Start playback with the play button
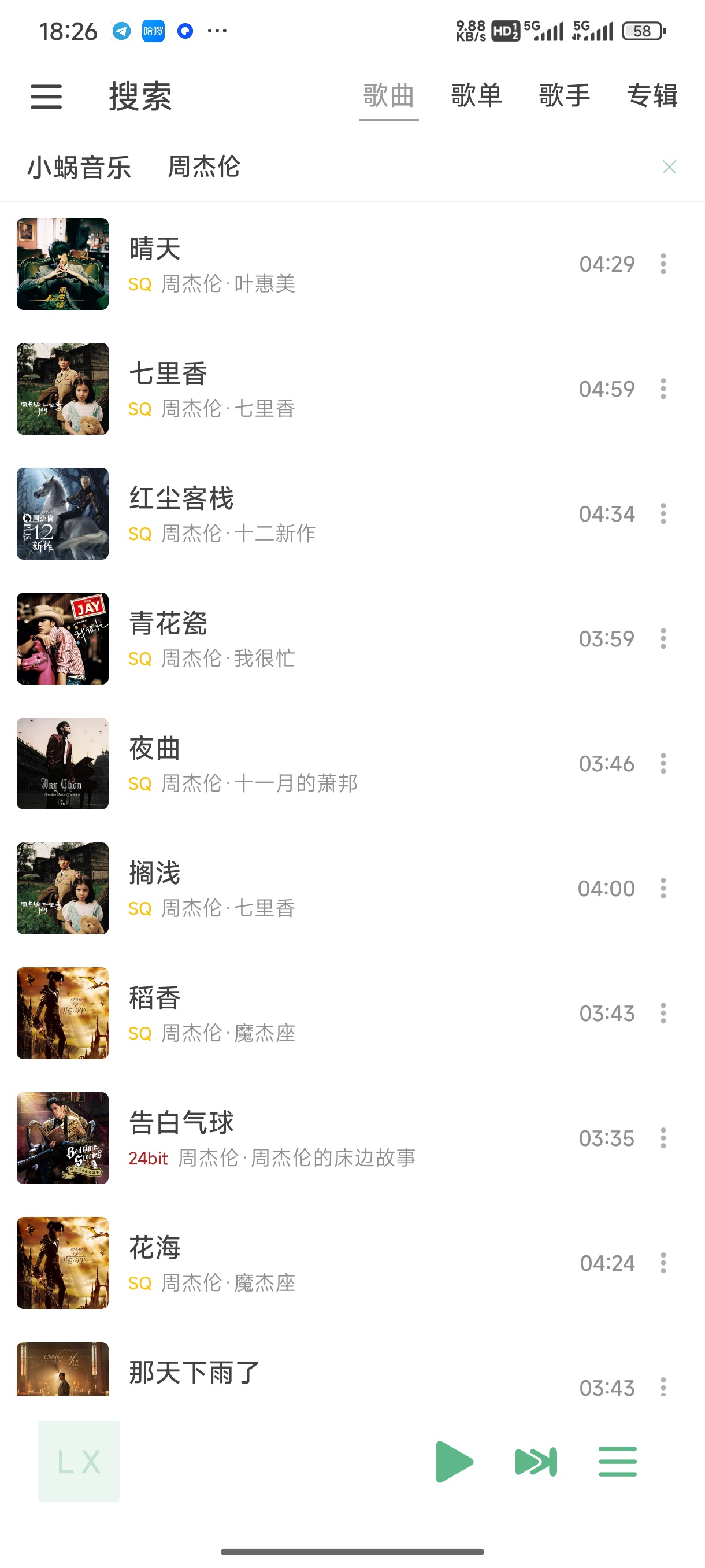 (x=454, y=1462)
